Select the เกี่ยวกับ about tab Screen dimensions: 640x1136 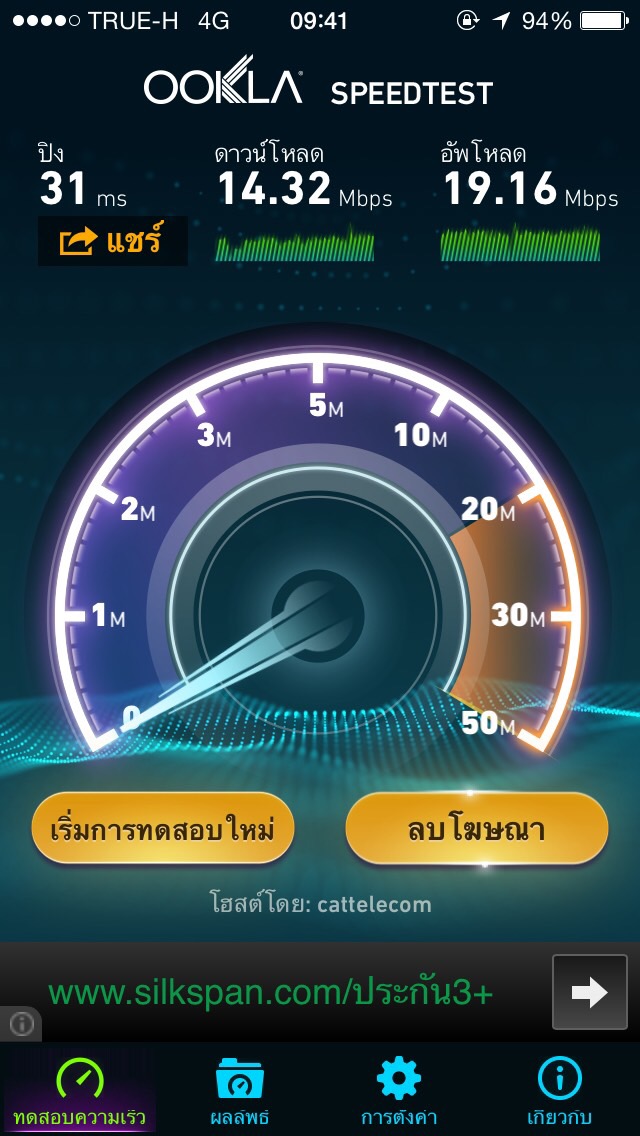(559, 1091)
